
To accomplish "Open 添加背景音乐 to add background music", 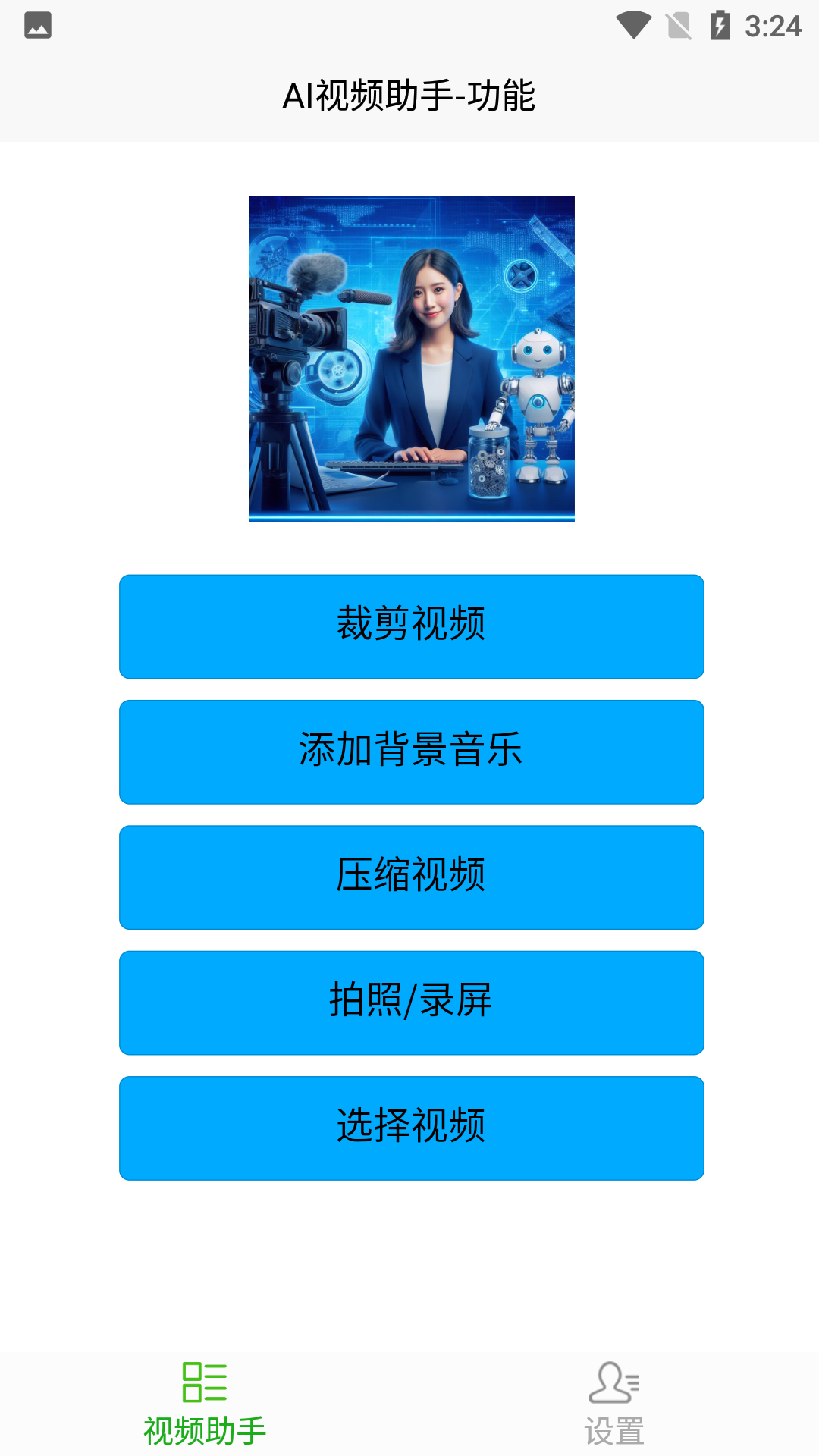I will (411, 752).
